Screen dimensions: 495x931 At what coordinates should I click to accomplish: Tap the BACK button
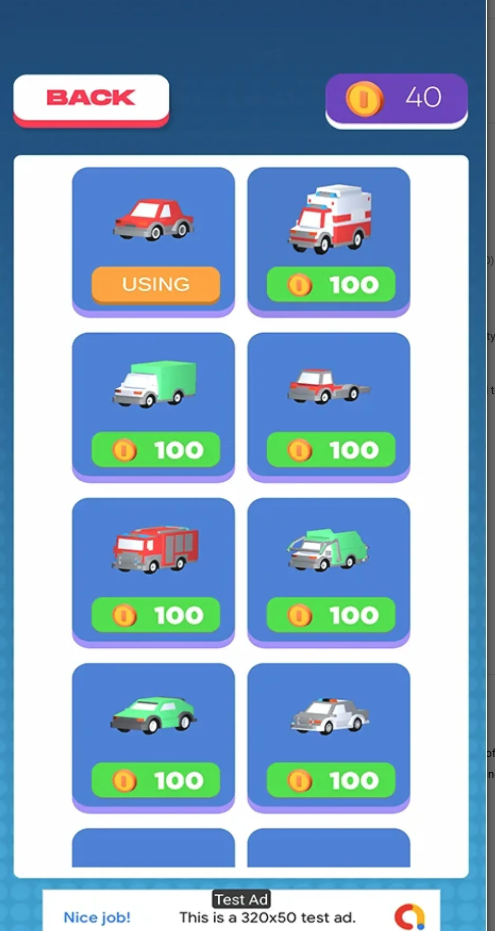[x=91, y=99]
